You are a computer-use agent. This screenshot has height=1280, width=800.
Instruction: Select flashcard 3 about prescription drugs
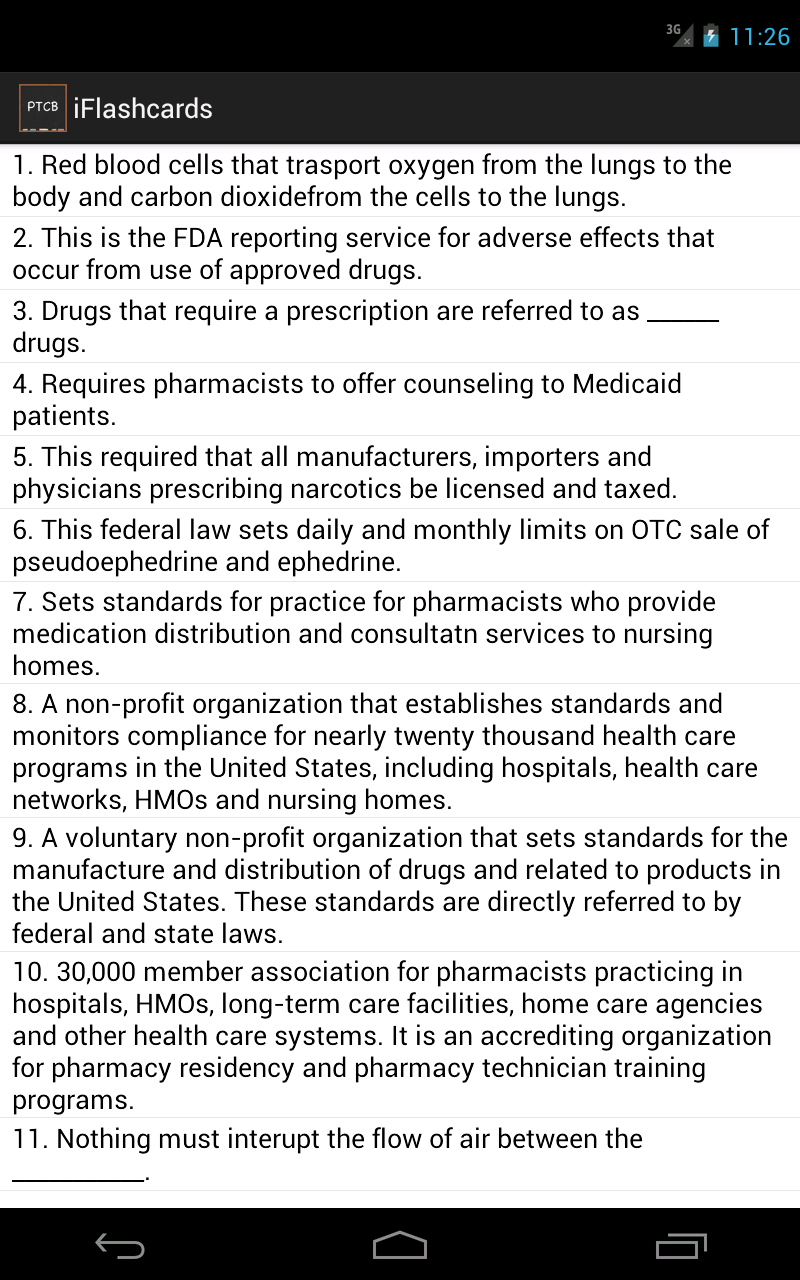[400, 326]
